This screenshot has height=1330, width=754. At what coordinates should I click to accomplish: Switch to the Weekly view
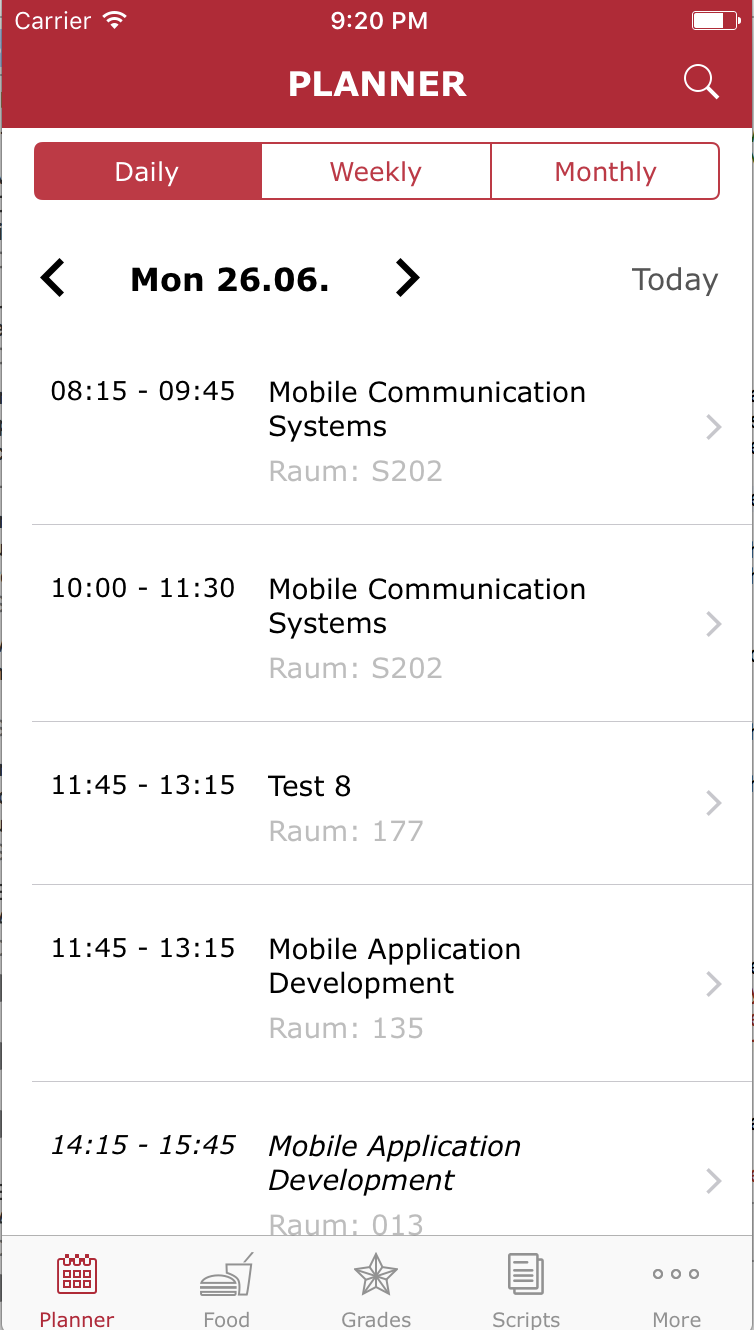376,171
